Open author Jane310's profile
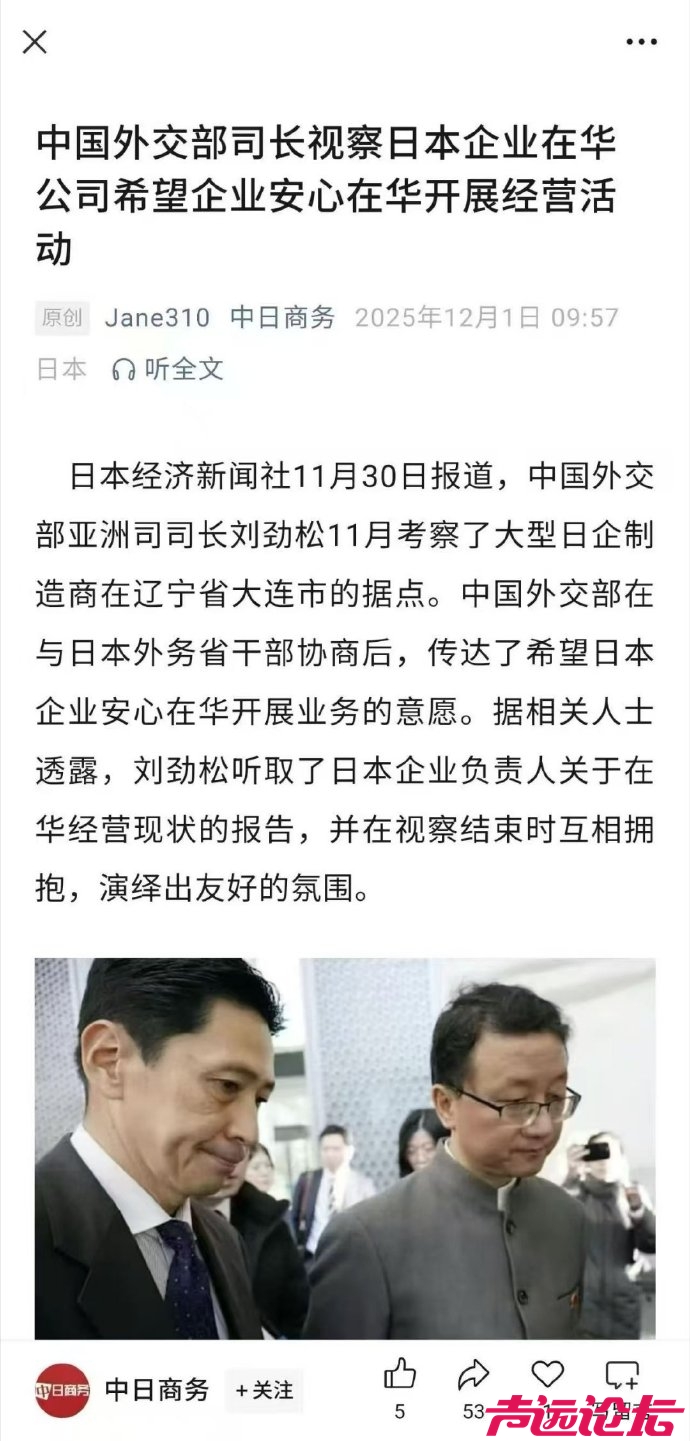This screenshot has width=690, height=1441. [x=157, y=318]
